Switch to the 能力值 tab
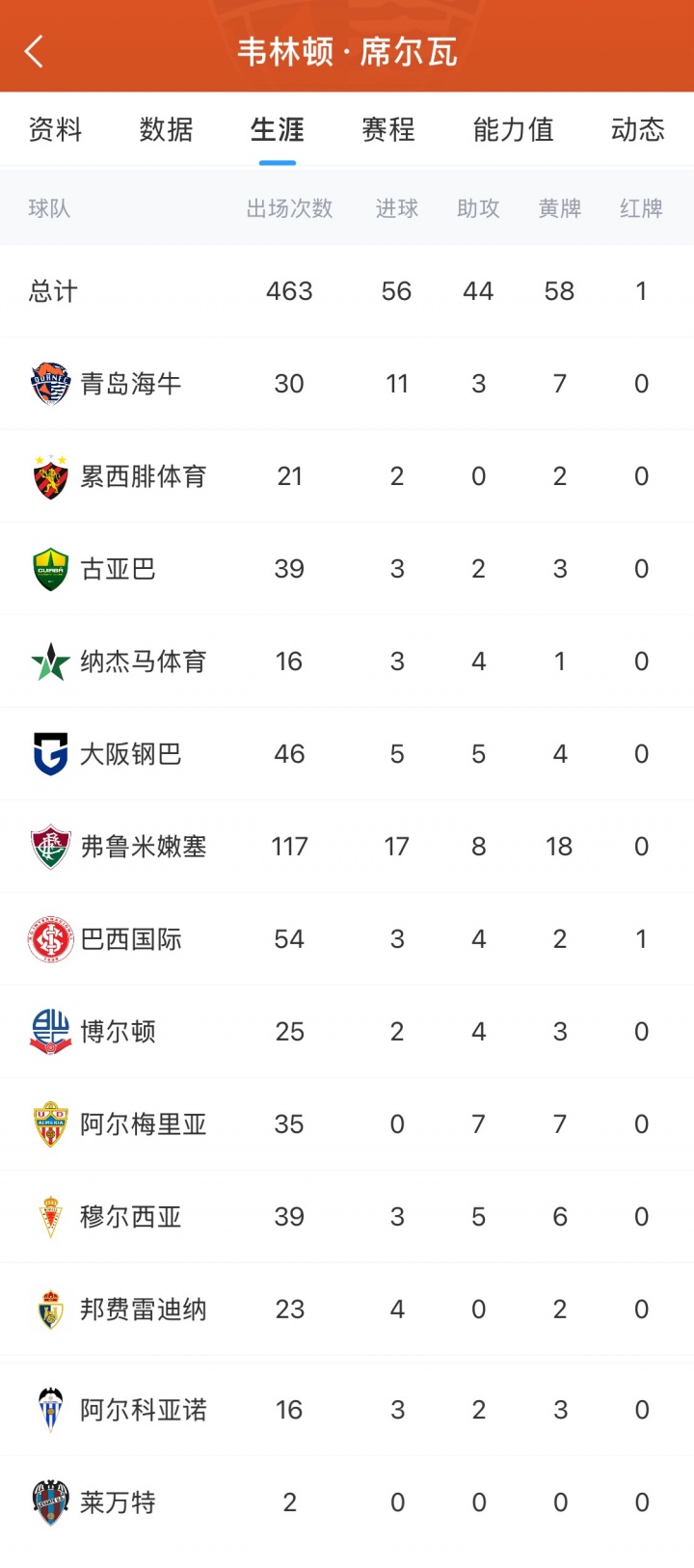This screenshot has width=694, height=1568. (513, 129)
